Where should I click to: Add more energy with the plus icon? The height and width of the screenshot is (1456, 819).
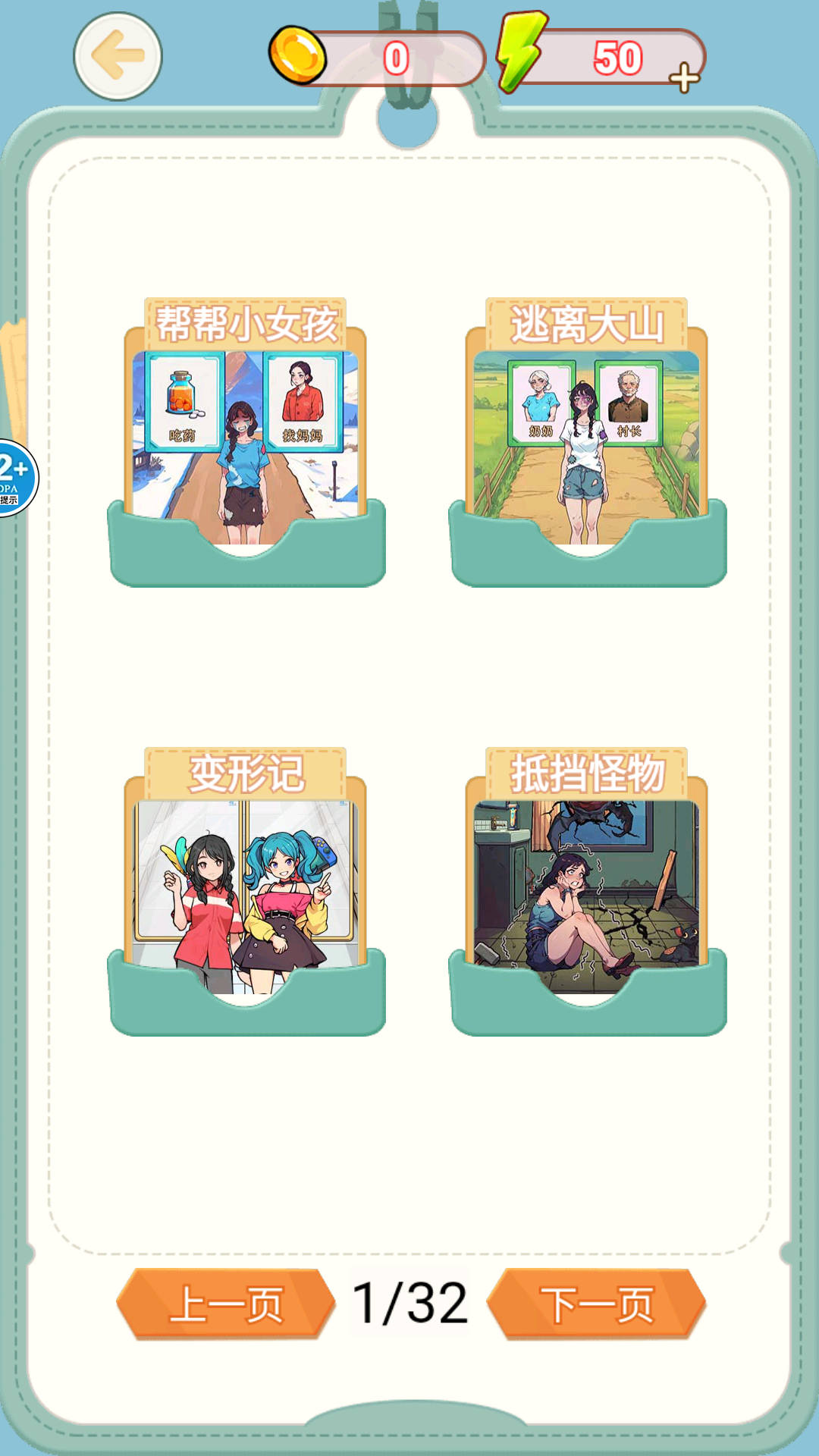click(x=684, y=77)
